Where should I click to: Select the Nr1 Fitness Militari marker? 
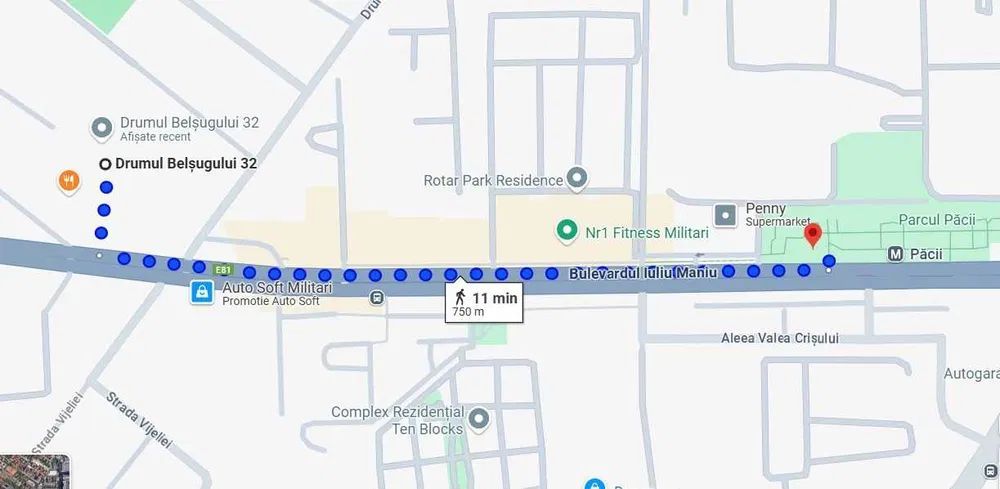[567, 232]
